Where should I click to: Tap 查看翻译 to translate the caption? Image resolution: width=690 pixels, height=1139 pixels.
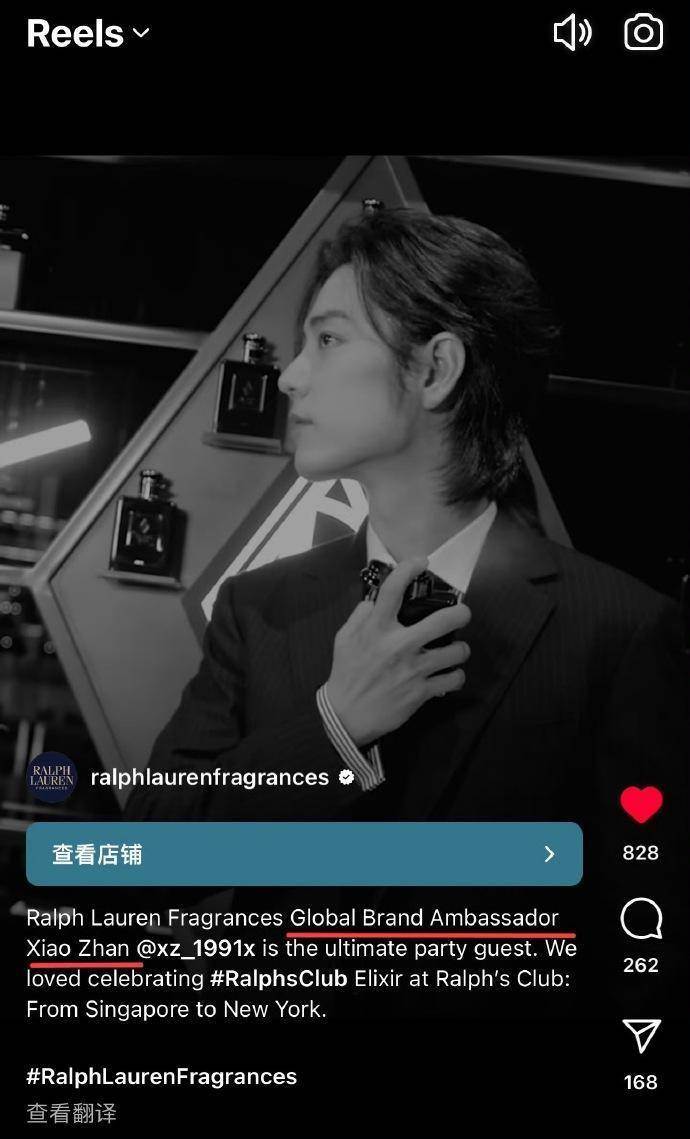coord(71,1113)
